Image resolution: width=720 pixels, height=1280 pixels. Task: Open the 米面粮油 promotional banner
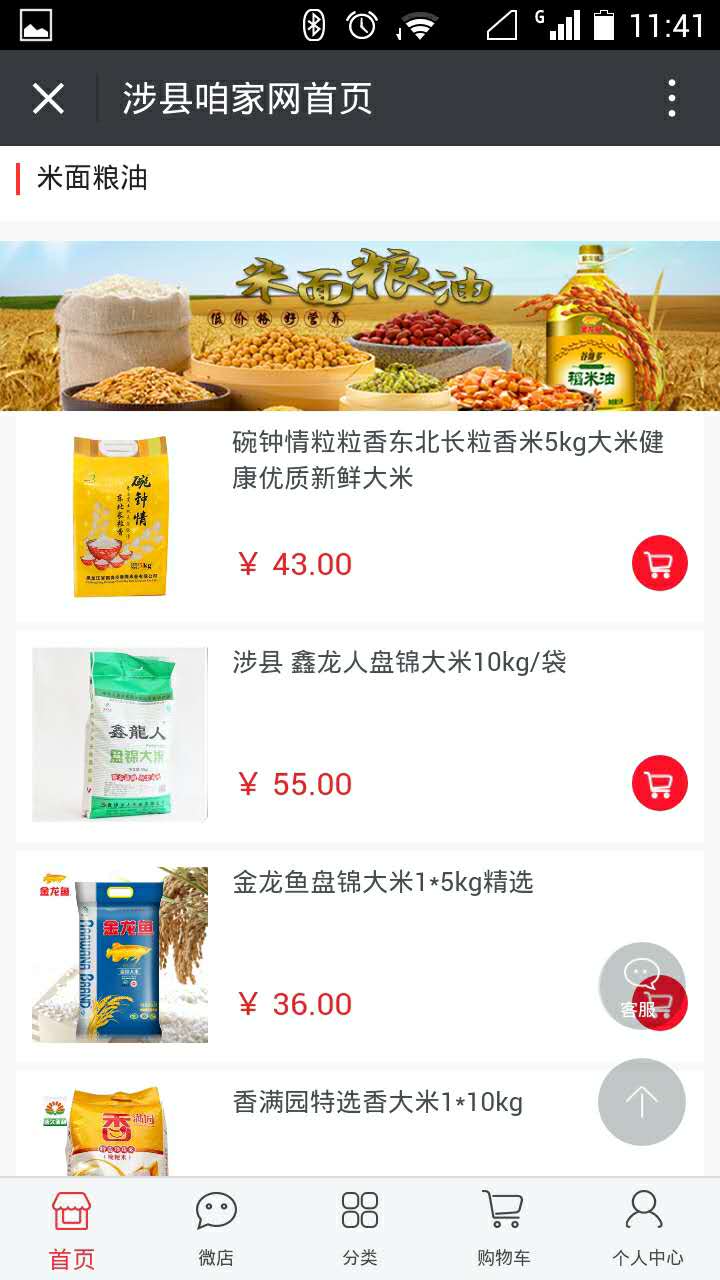coord(360,326)
